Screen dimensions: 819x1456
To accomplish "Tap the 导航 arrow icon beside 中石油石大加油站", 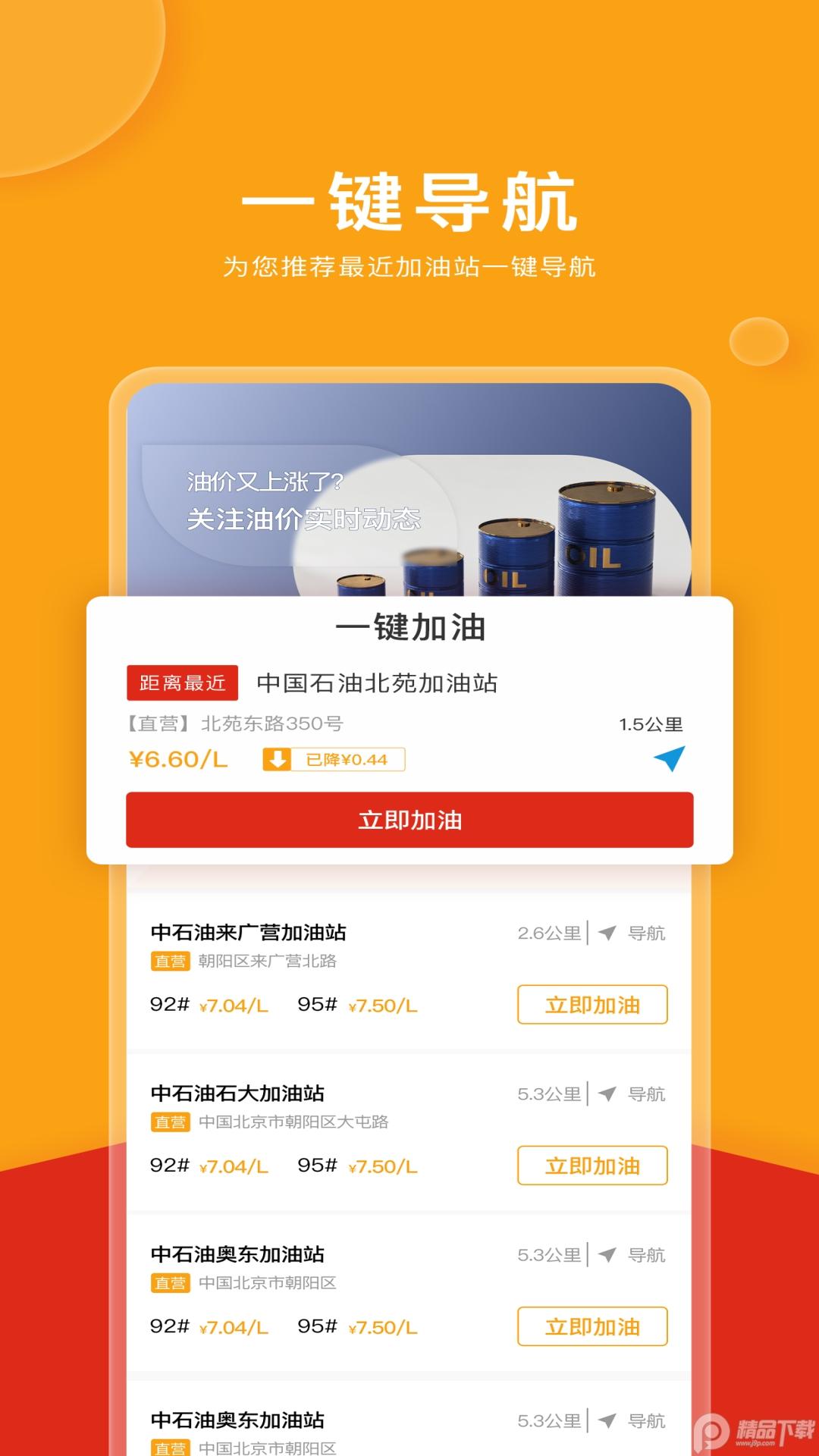I will click(x=607, y=1095).
